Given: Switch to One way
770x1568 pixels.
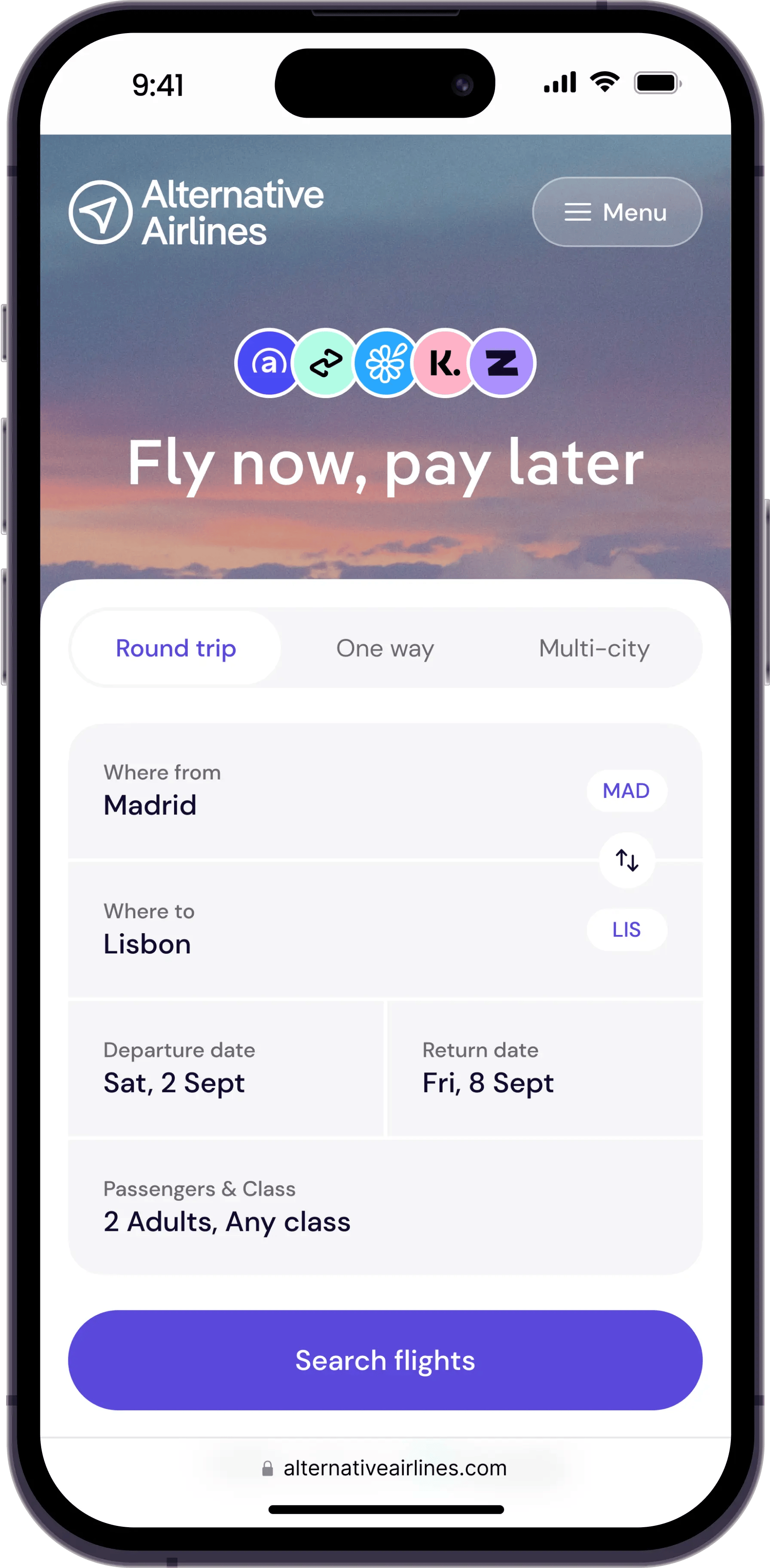Looking at the screenshot, I should click(385, 648).
